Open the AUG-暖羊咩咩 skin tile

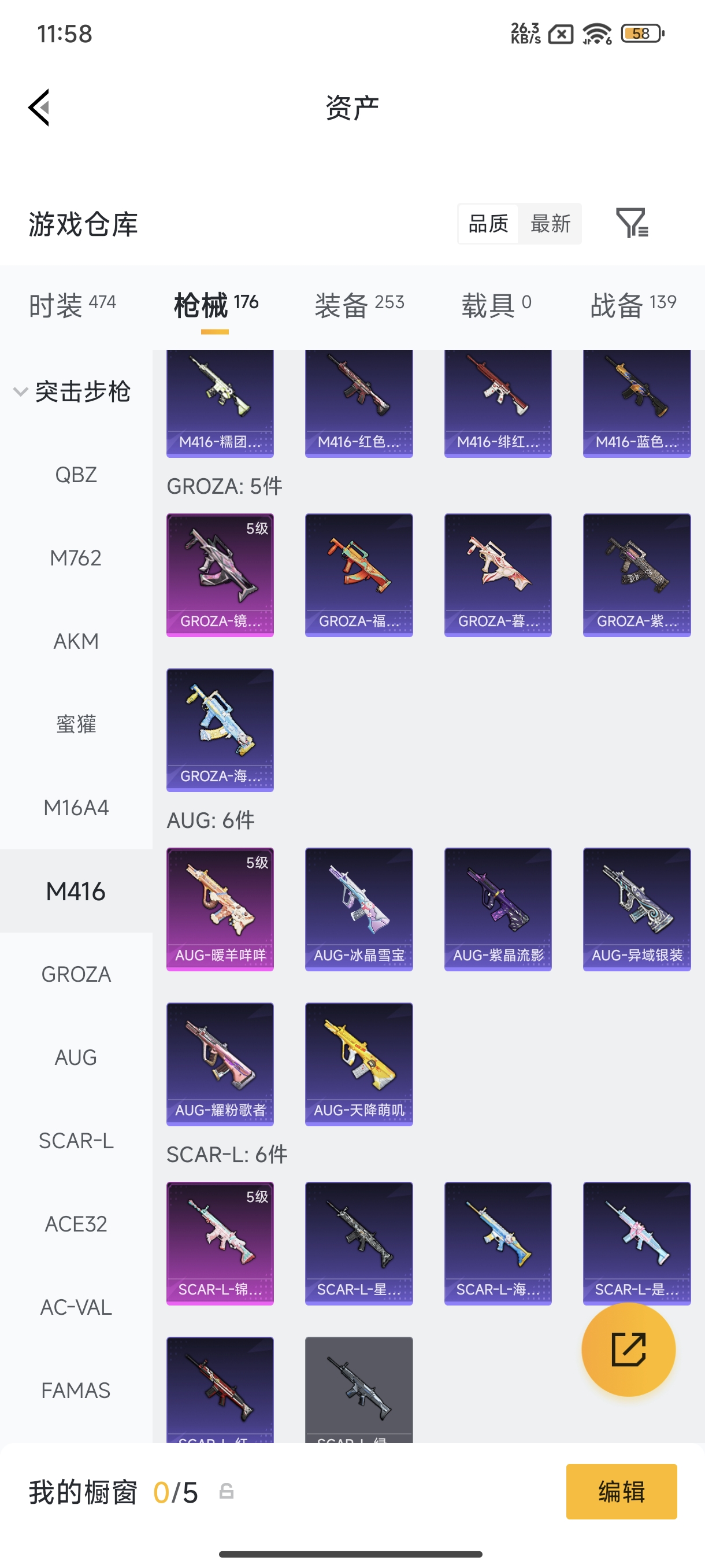(x=220, y=909)
